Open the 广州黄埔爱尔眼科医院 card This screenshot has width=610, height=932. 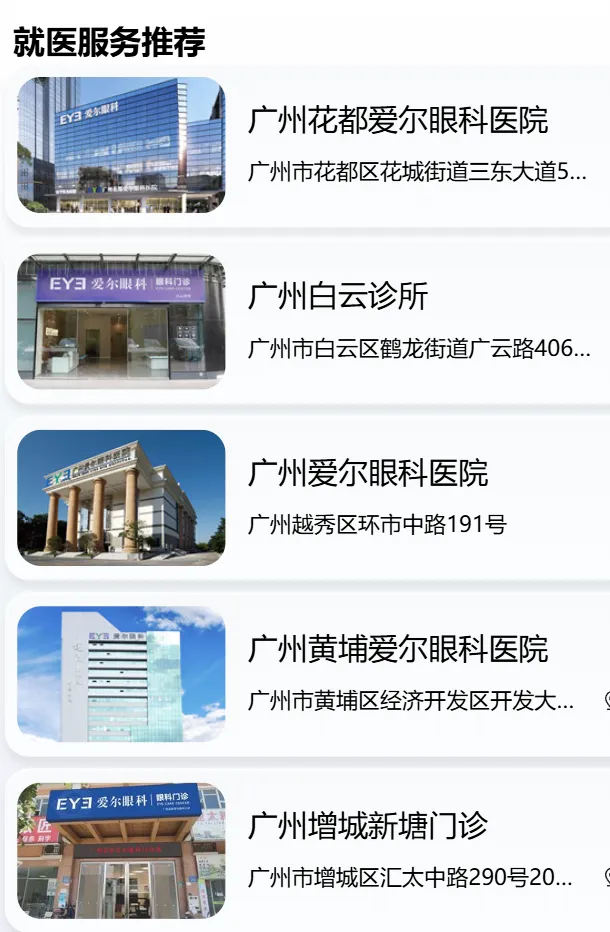307,674
